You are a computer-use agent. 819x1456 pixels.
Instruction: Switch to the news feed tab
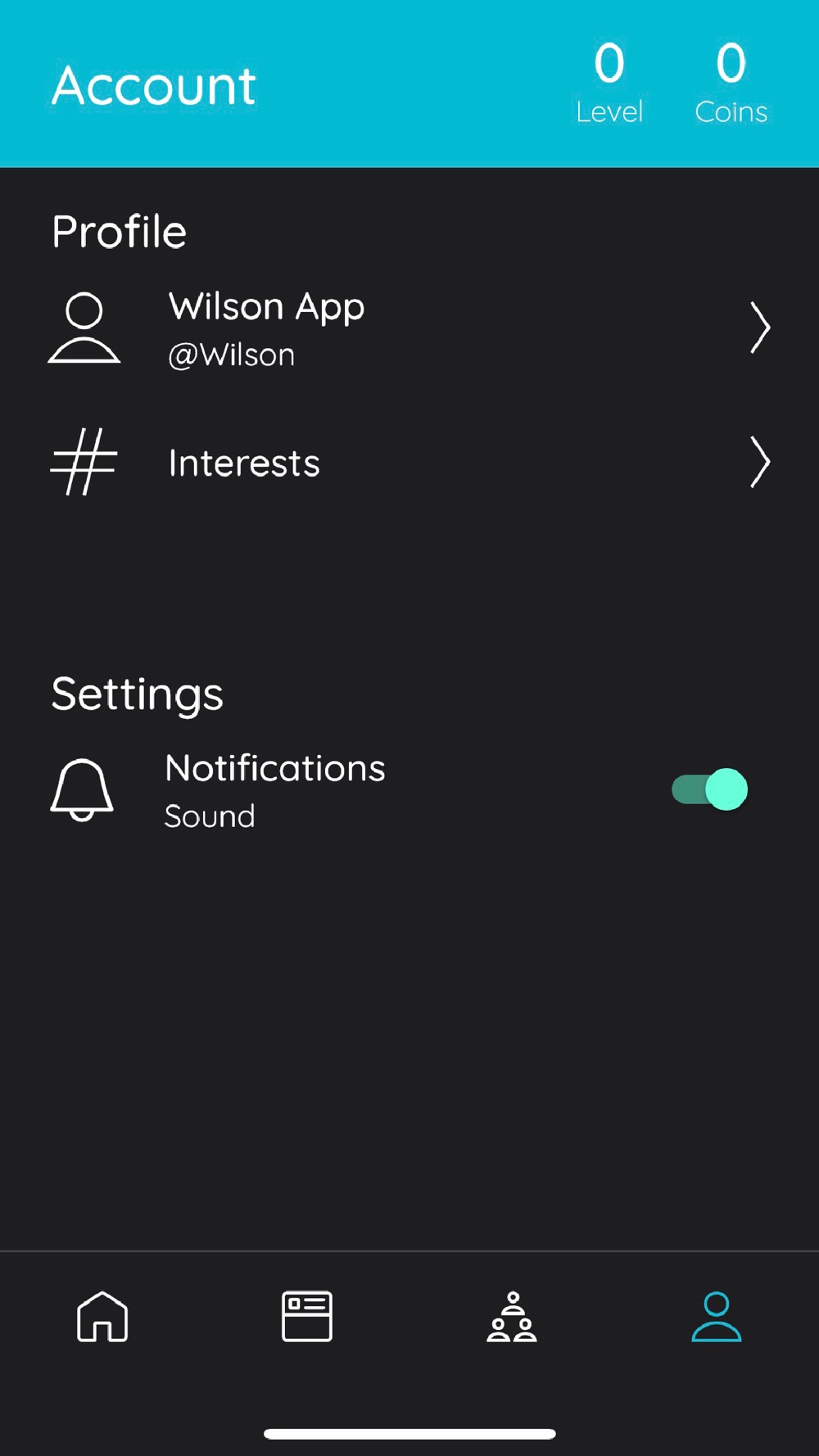pos(307,1316)
